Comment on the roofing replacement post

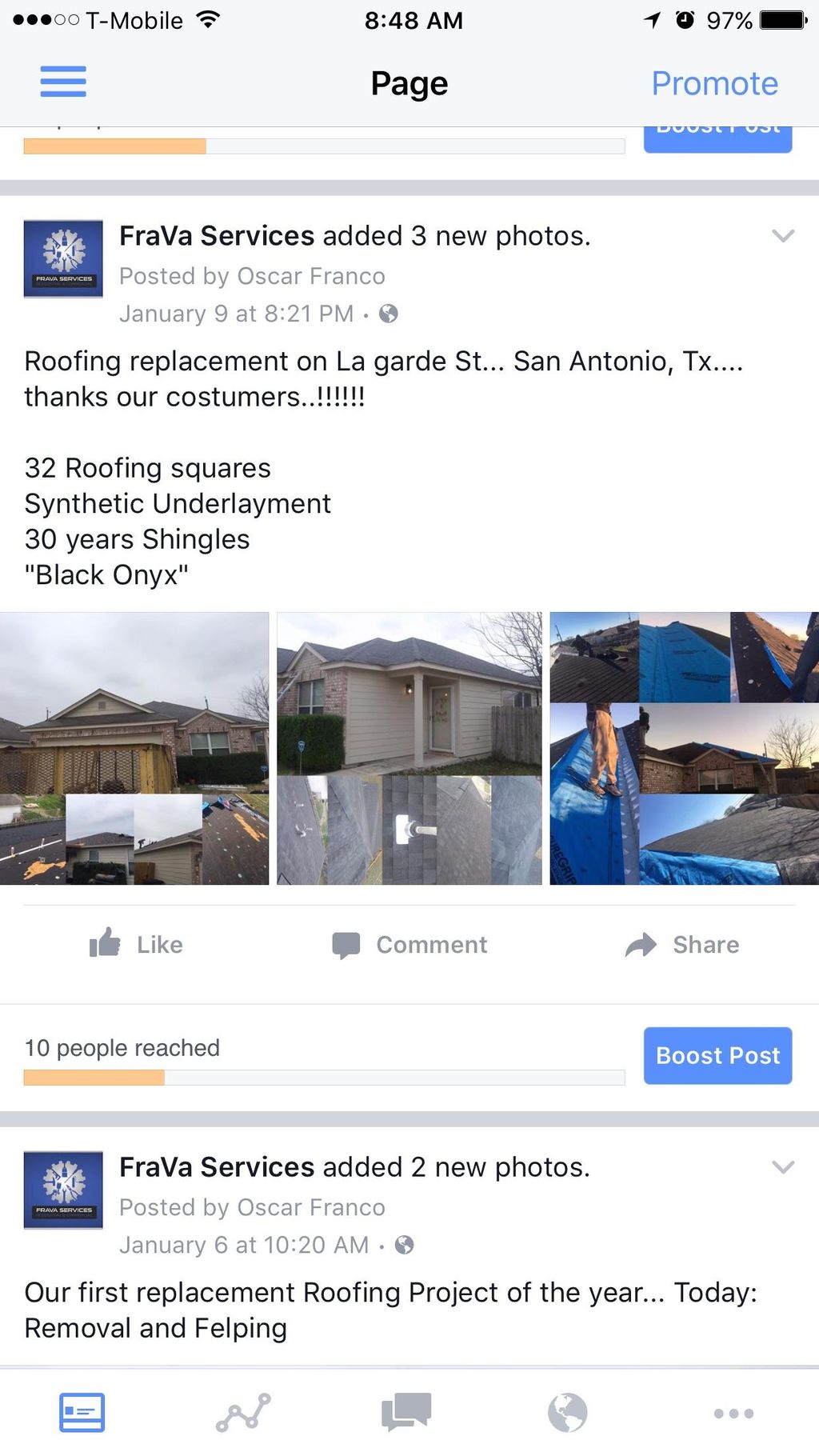(409, 945)
